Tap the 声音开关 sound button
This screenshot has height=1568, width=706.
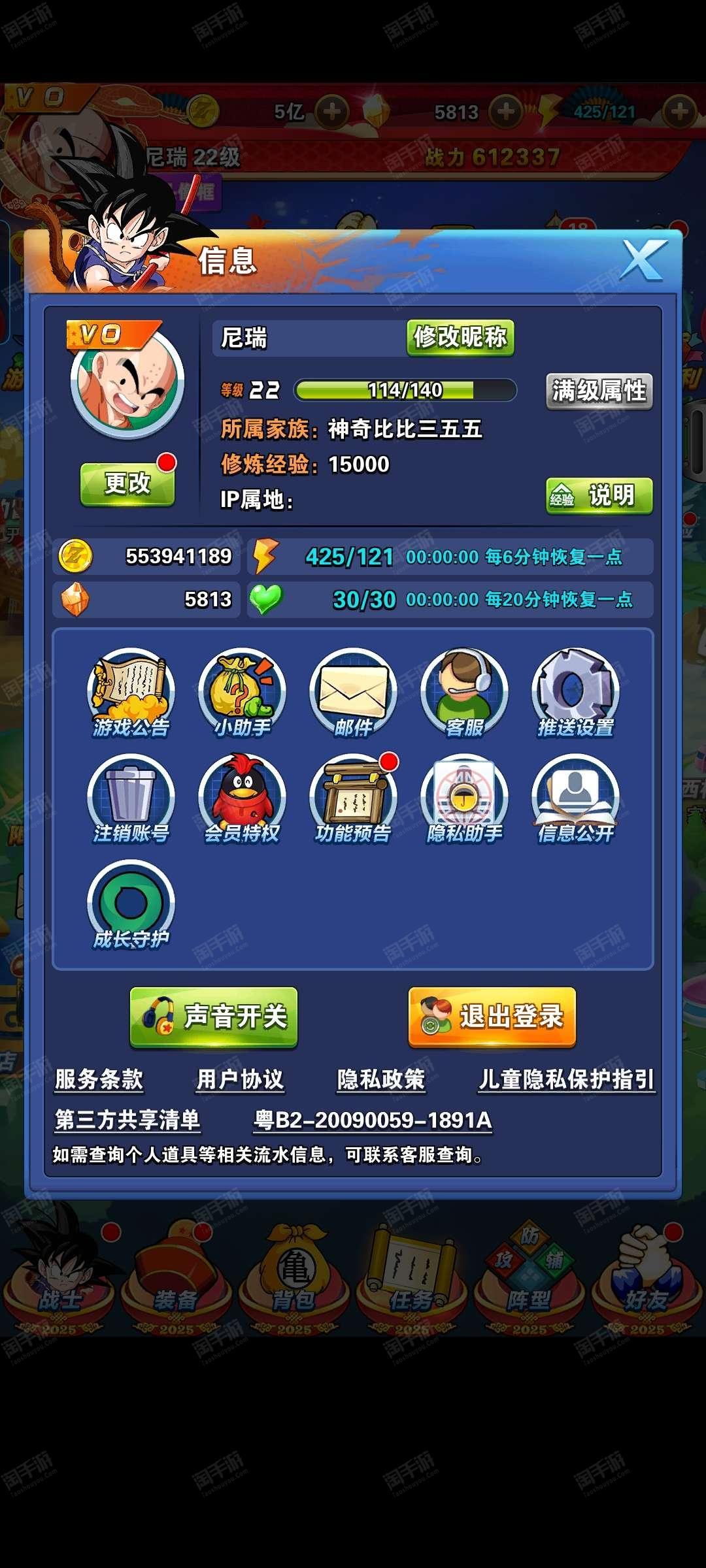pos(214,1017)
